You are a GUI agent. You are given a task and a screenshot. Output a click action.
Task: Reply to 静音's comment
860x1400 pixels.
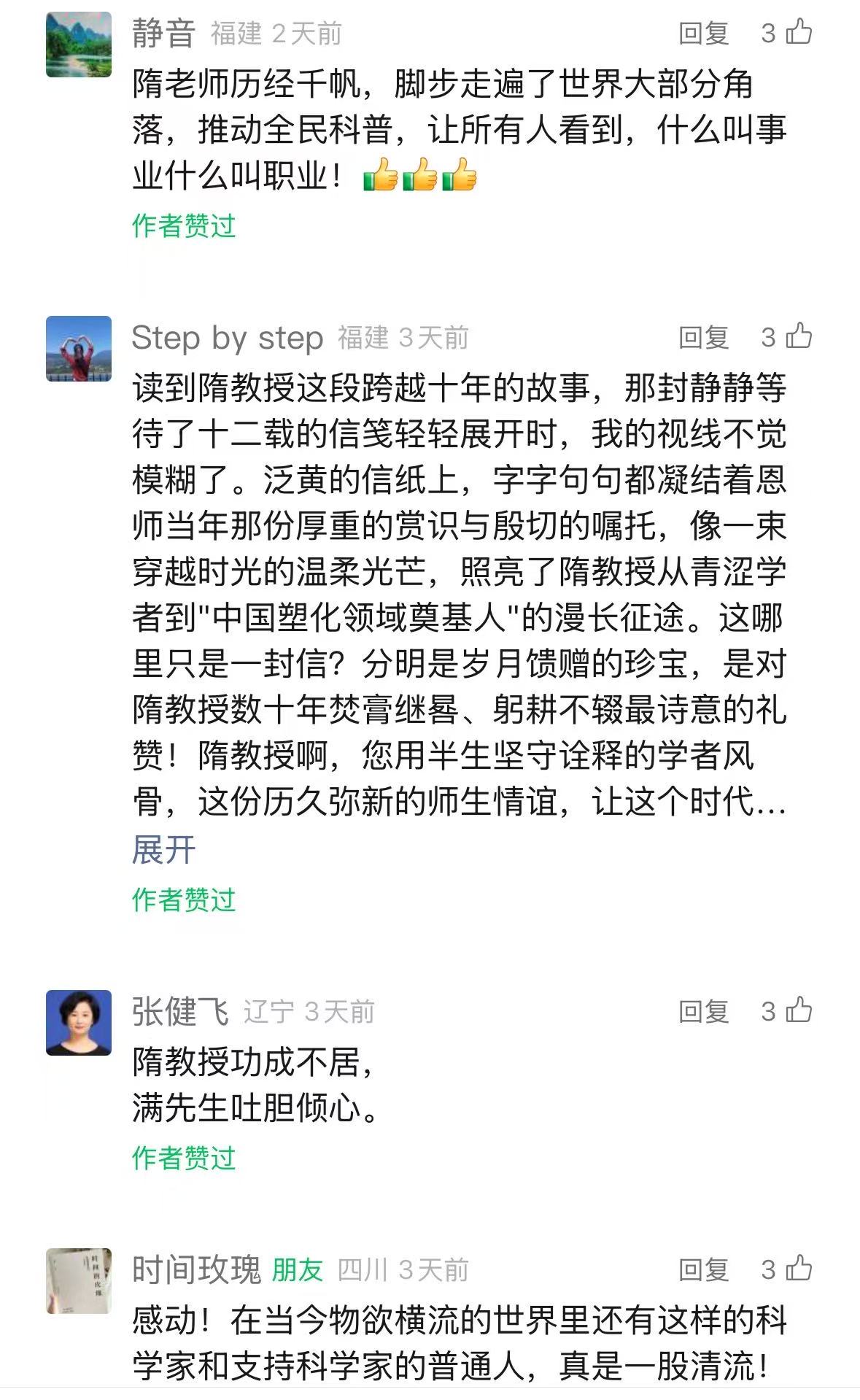click(x=703, y=34)
